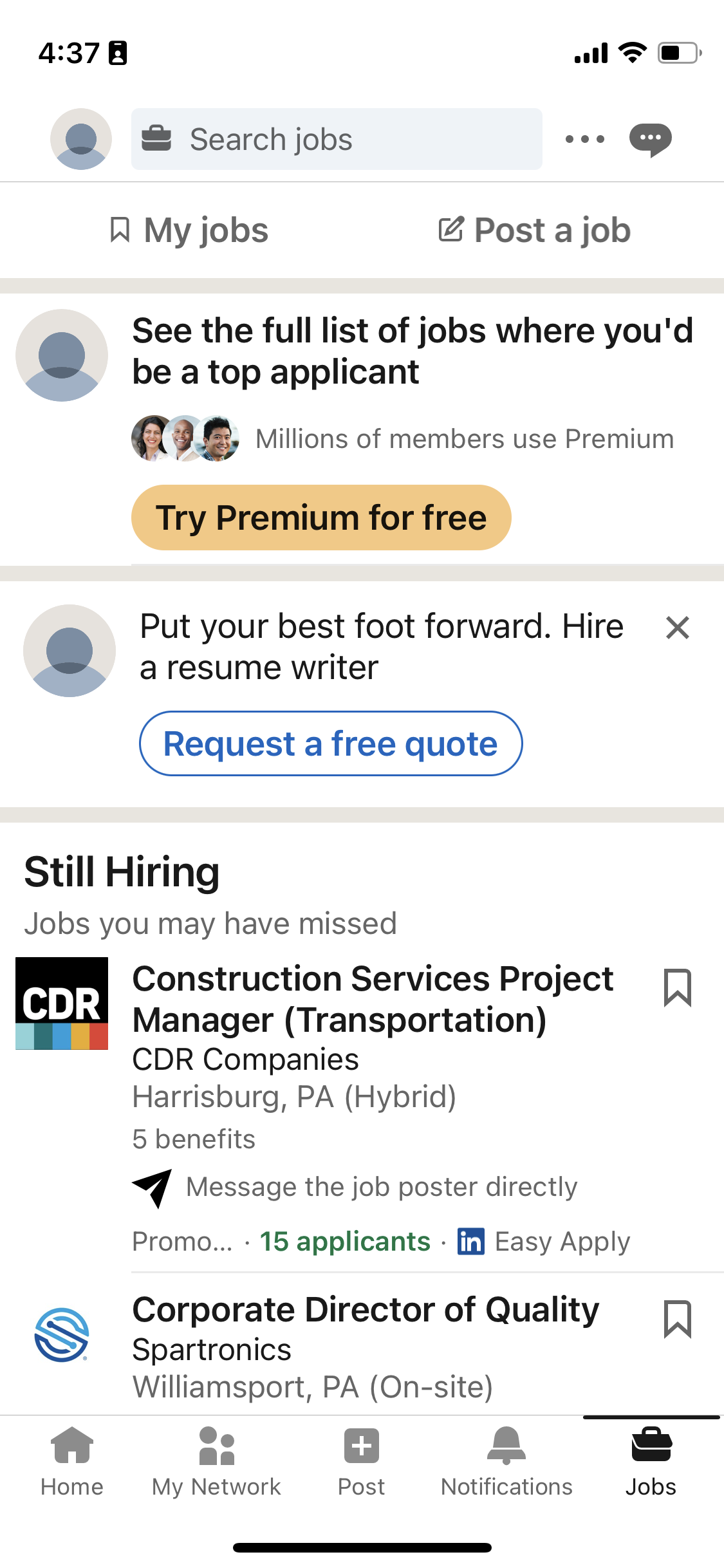Tap Try Premium for free
The width and height of the screenshot is (724, 1568).
(x=321, y=517)
